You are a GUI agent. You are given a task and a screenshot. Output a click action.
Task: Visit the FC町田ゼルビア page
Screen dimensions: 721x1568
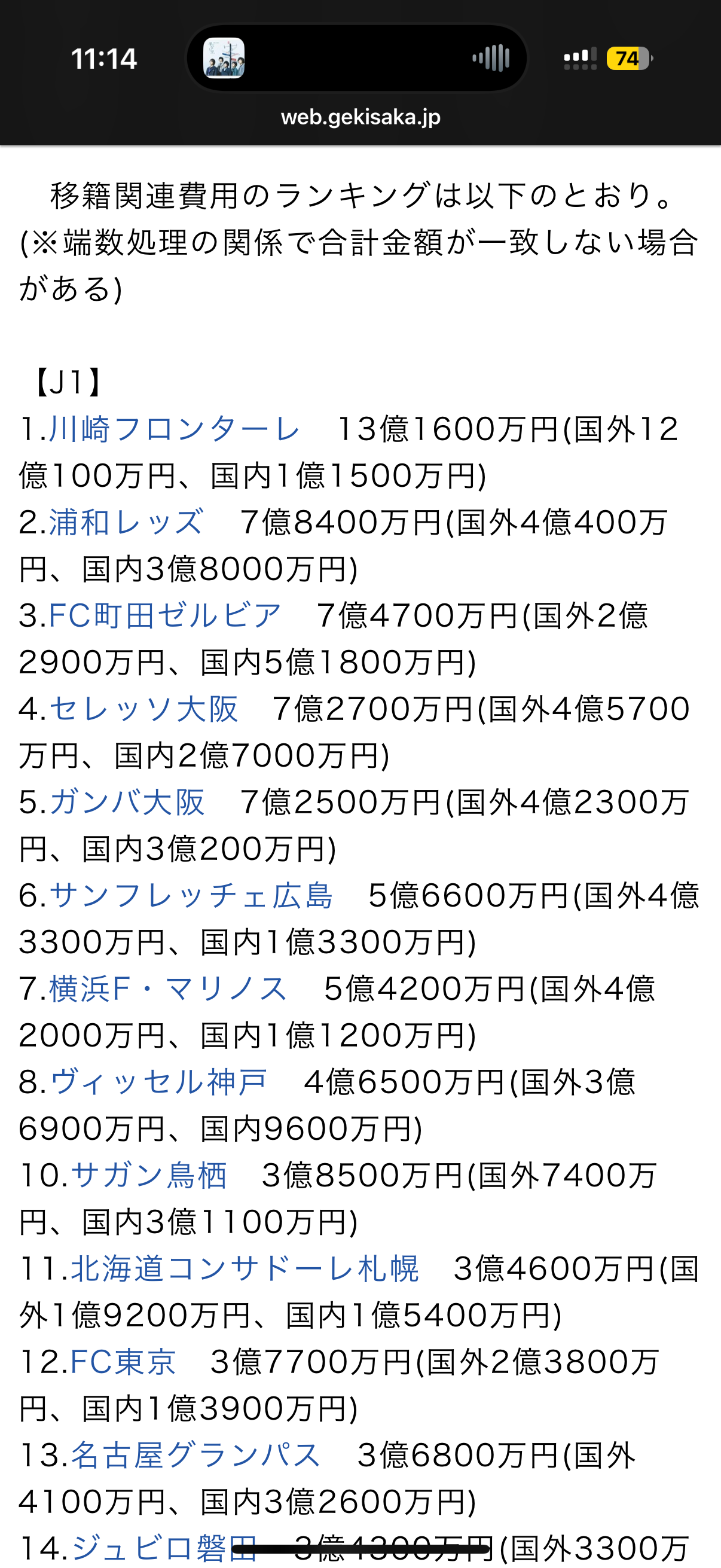click(x=165, y=615)
